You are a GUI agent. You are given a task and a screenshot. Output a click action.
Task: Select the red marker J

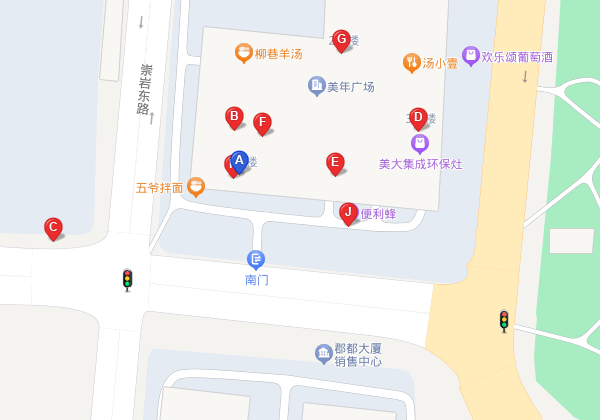pyautogui.click(x=348, y=212)
